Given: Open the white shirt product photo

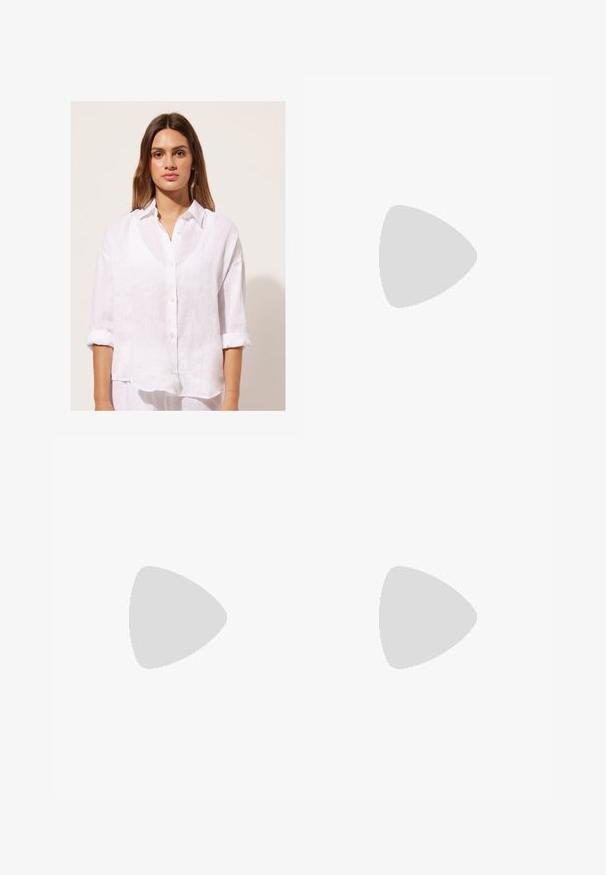Looking at the screenshot, I should click(177, 256).
